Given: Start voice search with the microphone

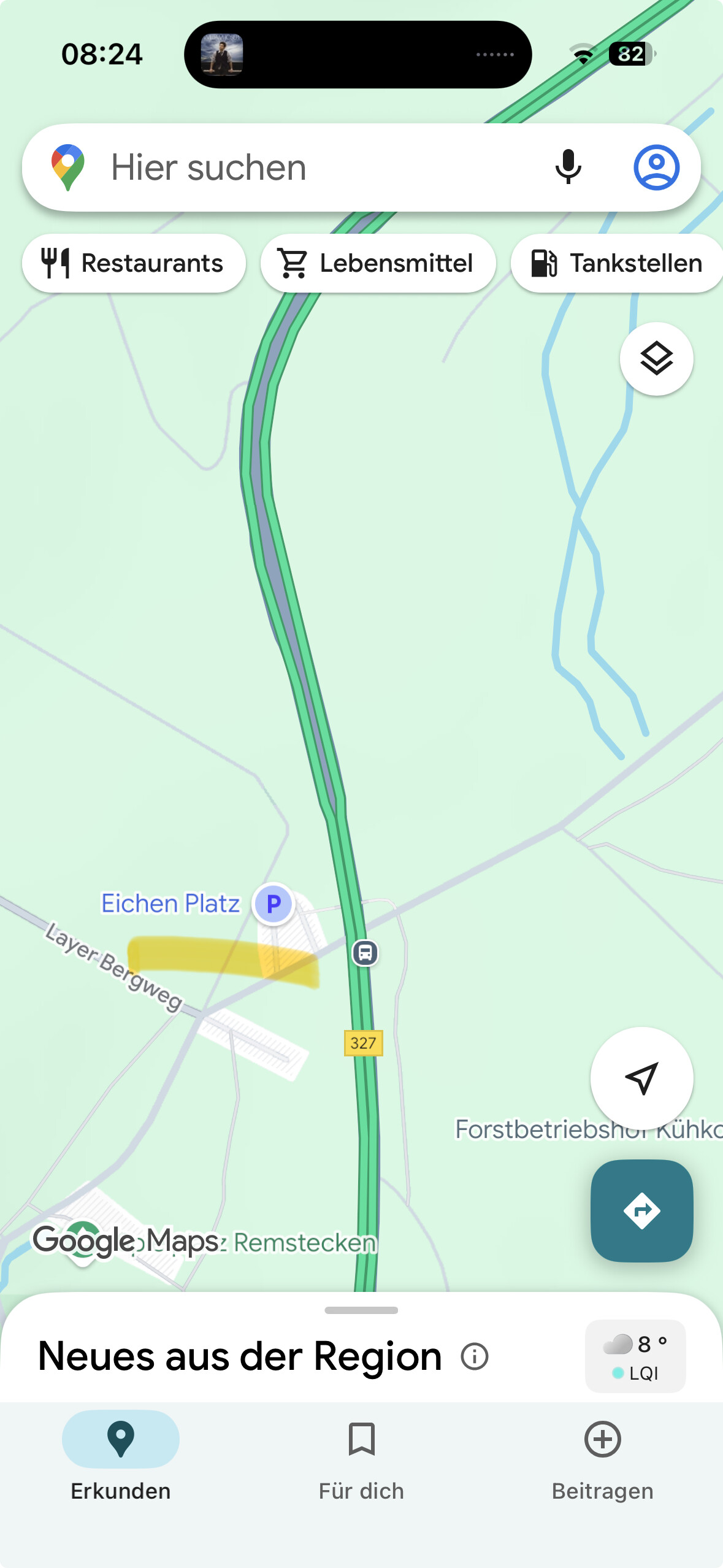Looking at the screenshot, I should point(568,167).
